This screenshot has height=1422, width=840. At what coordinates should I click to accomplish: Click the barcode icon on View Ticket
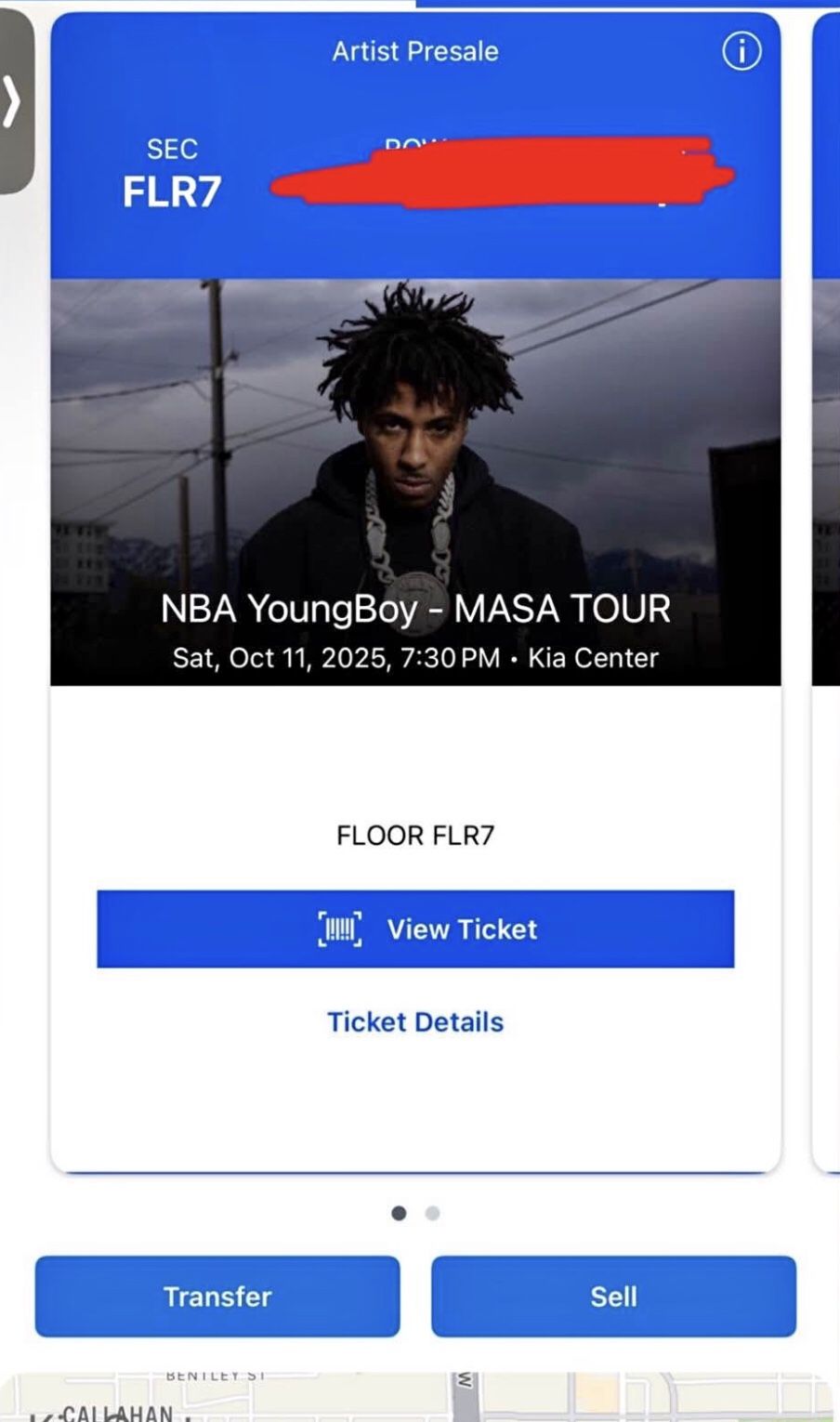point(341,928)
